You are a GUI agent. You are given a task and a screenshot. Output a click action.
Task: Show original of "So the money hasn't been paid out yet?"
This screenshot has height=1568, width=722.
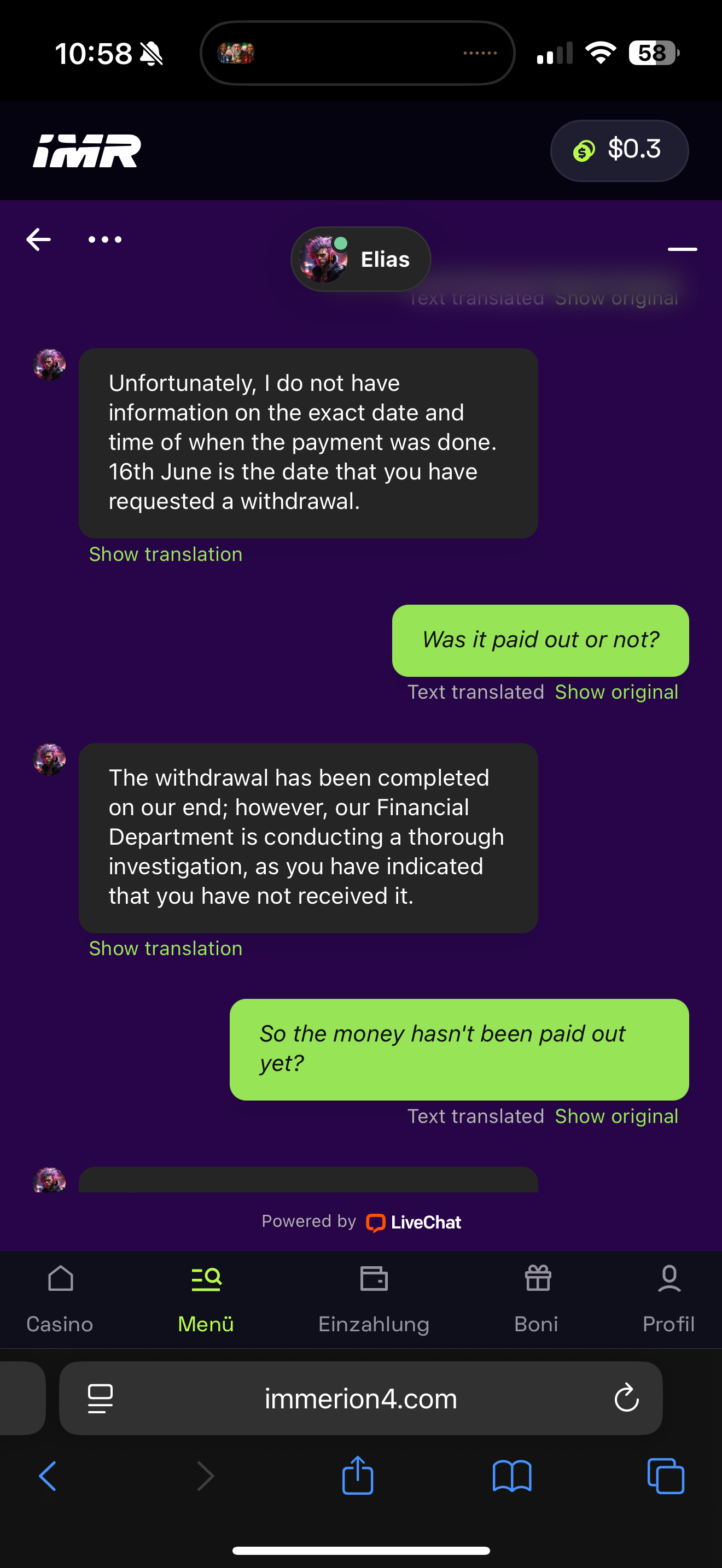[x=616, y=1116]
